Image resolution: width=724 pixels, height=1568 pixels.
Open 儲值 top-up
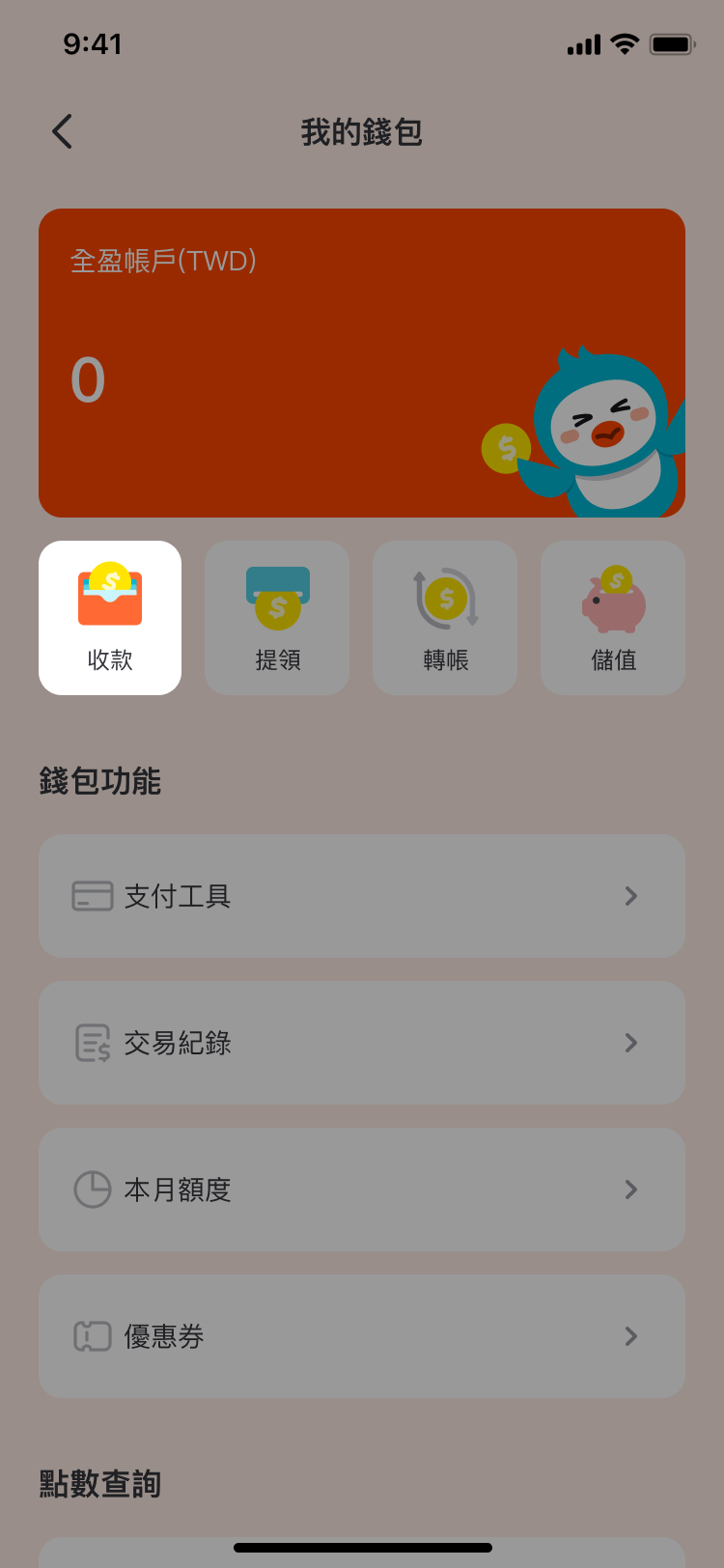tap(613, 618)
